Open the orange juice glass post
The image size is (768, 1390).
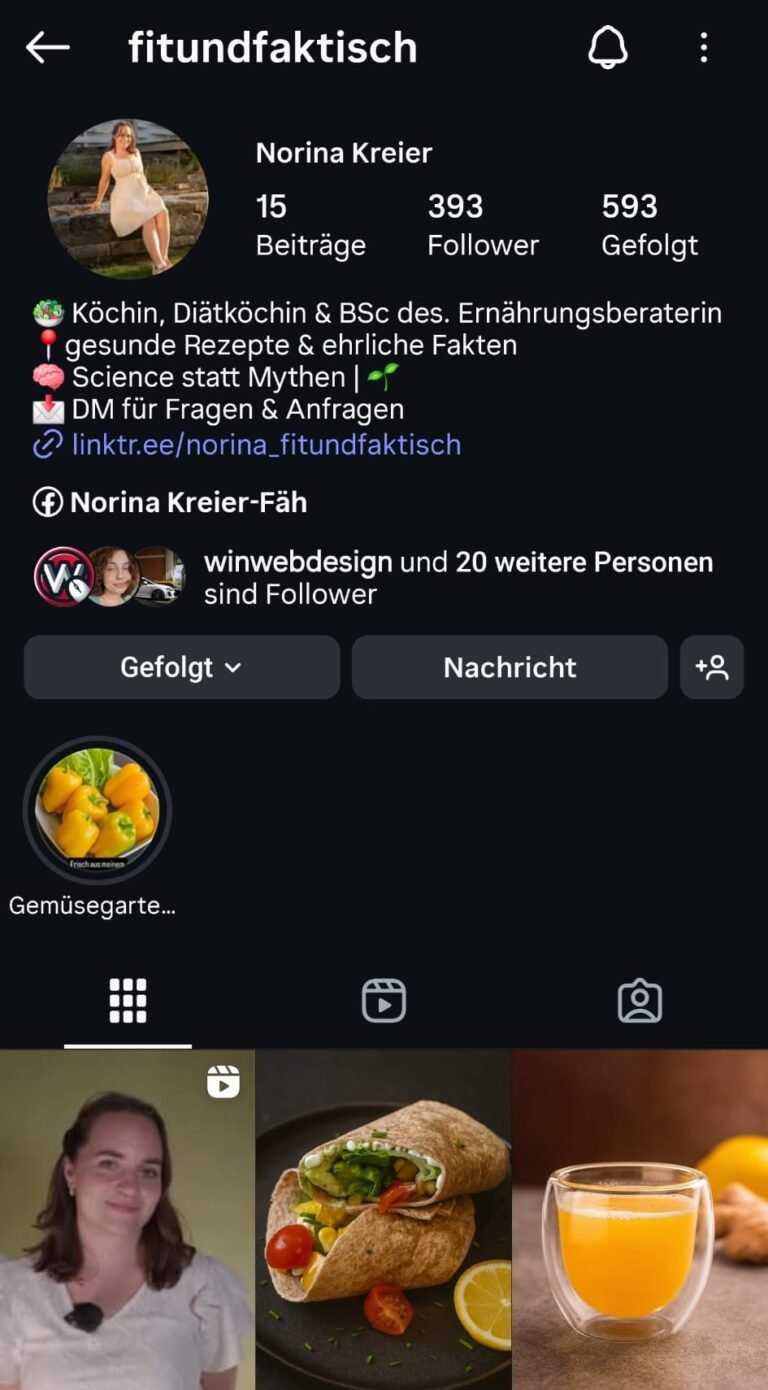point(640,1220)
